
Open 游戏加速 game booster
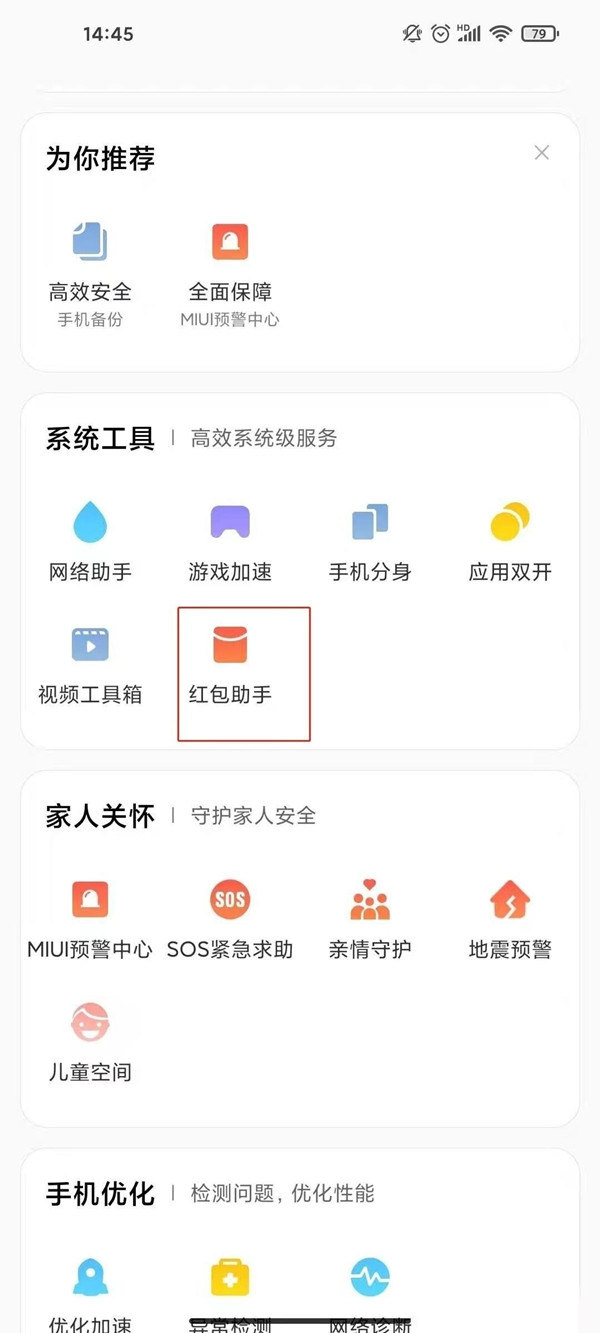[x=230, y=541]
